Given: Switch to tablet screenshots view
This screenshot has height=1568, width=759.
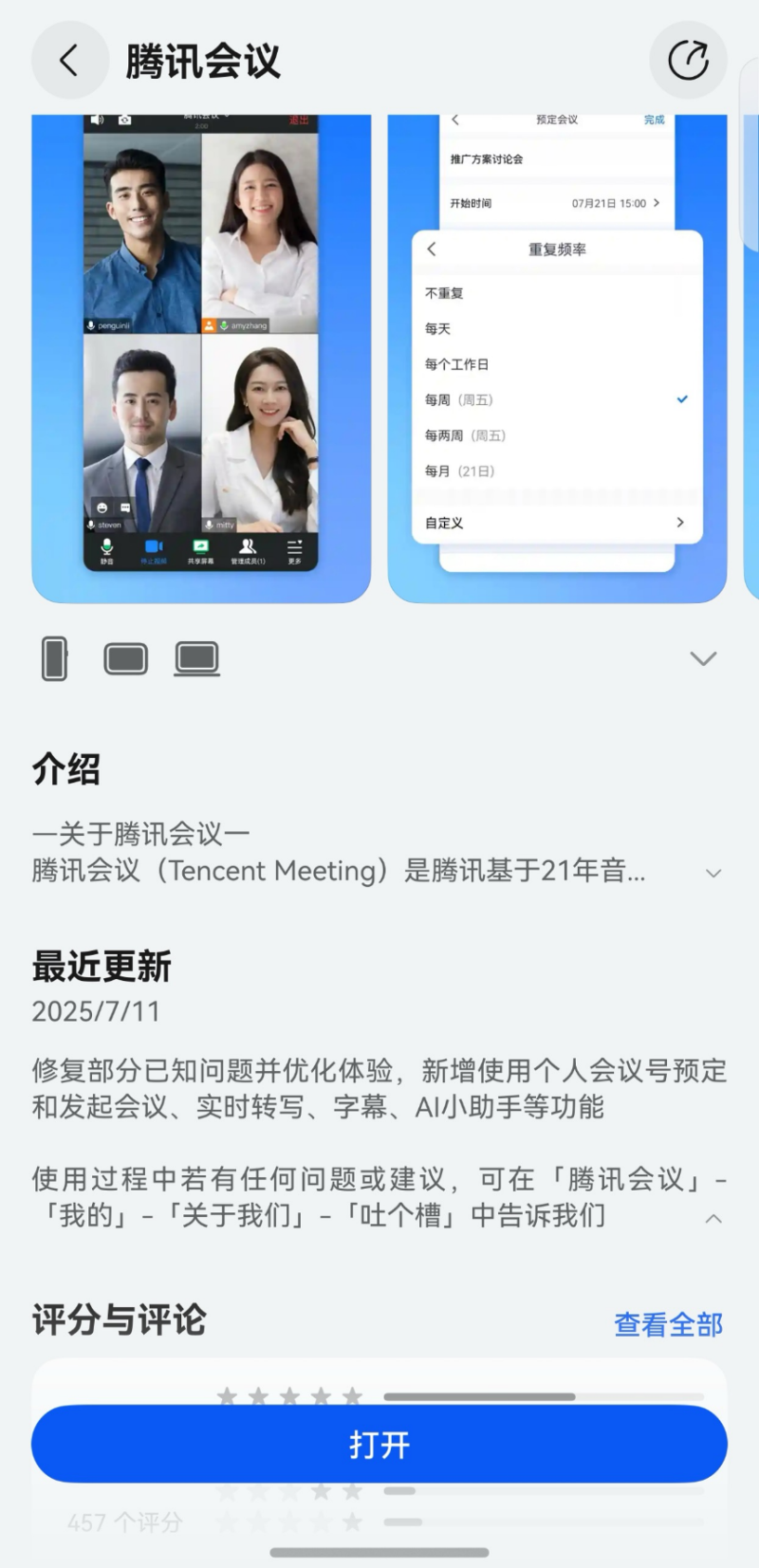Looking at the screenshot, I should pyautogui.click(x=125, y=657).
